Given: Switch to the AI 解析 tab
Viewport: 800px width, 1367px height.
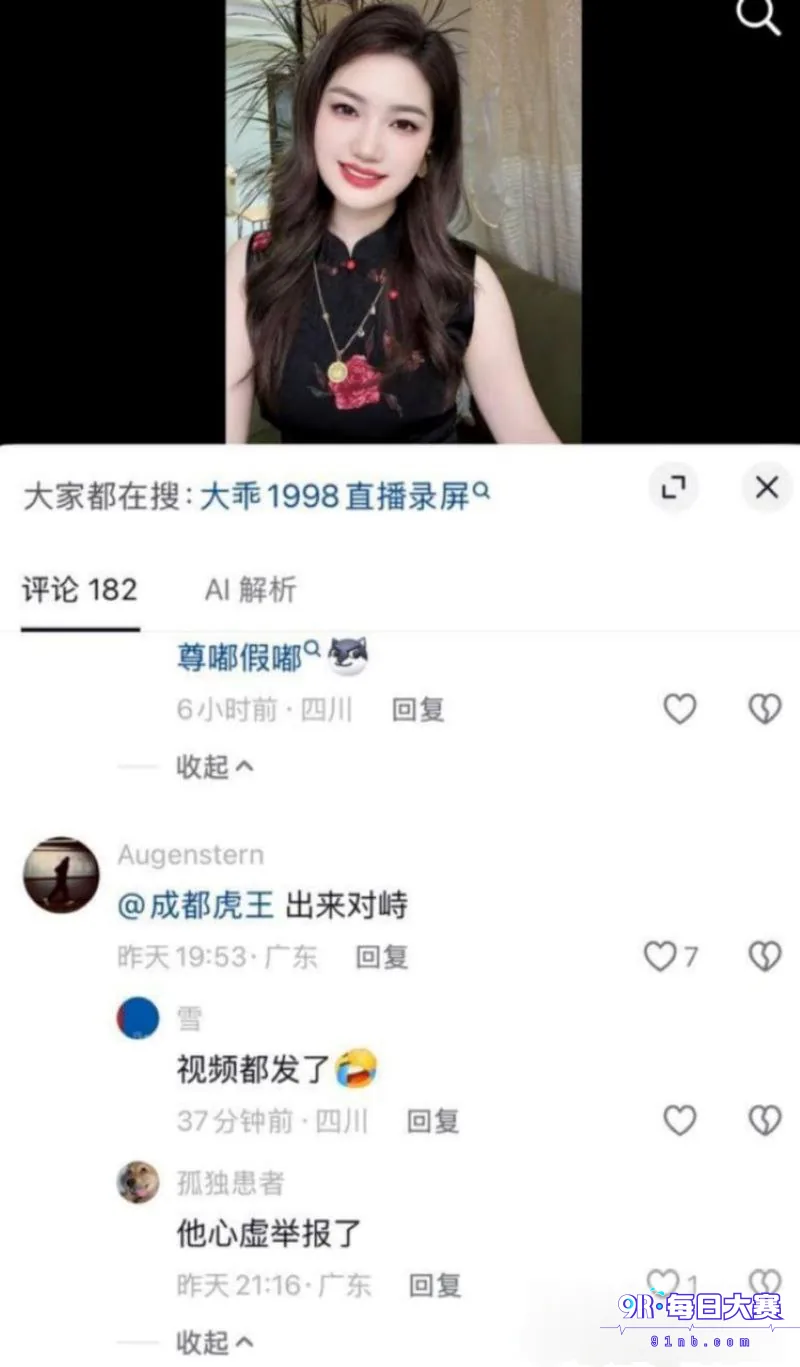Looking at the screenshot, I should point(250,589).
